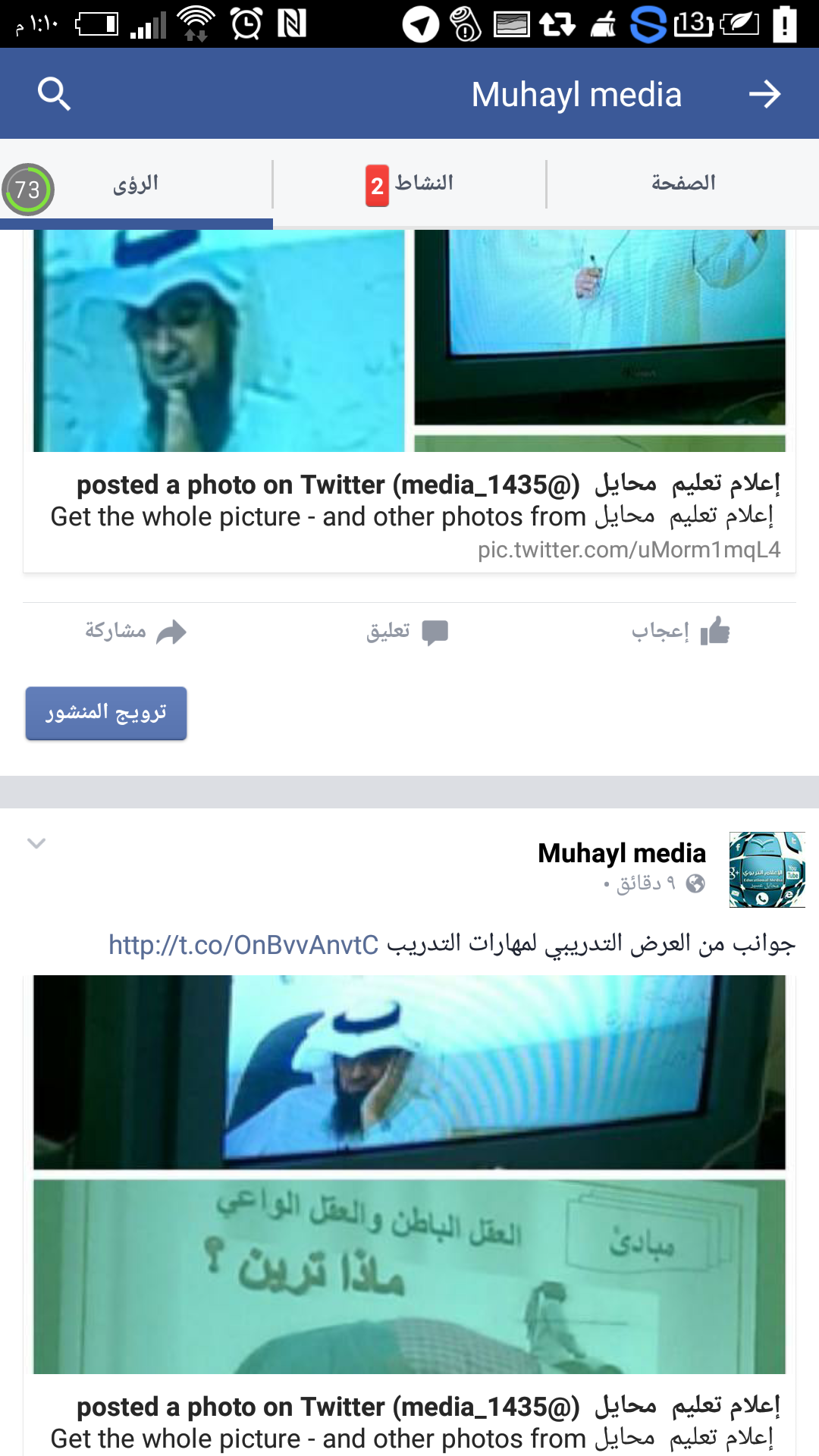Open the http://t.co/OnBvvAnvtC link

click(243, 945)
